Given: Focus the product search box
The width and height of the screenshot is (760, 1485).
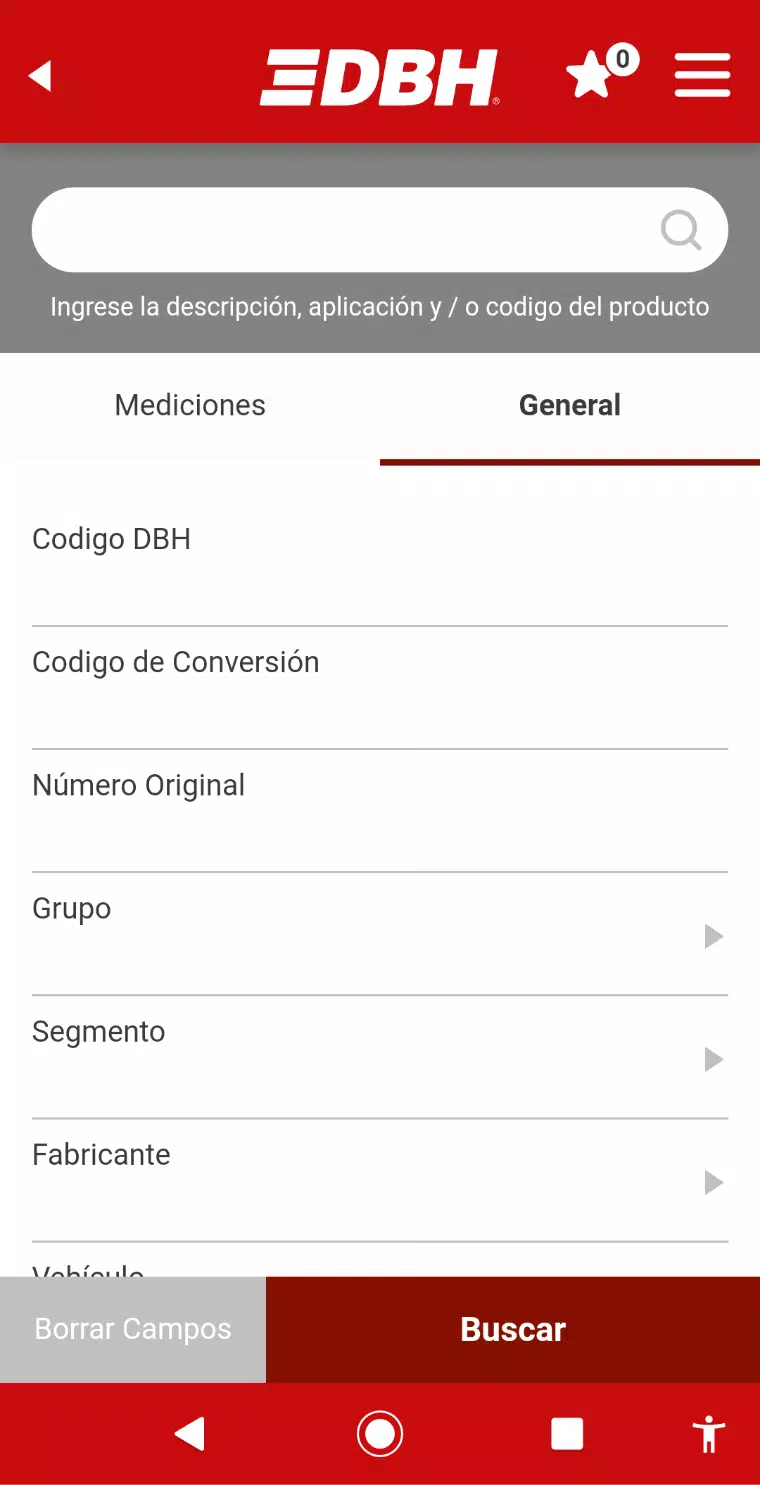Looking at the screenshot, I should [x=380, y=230].
